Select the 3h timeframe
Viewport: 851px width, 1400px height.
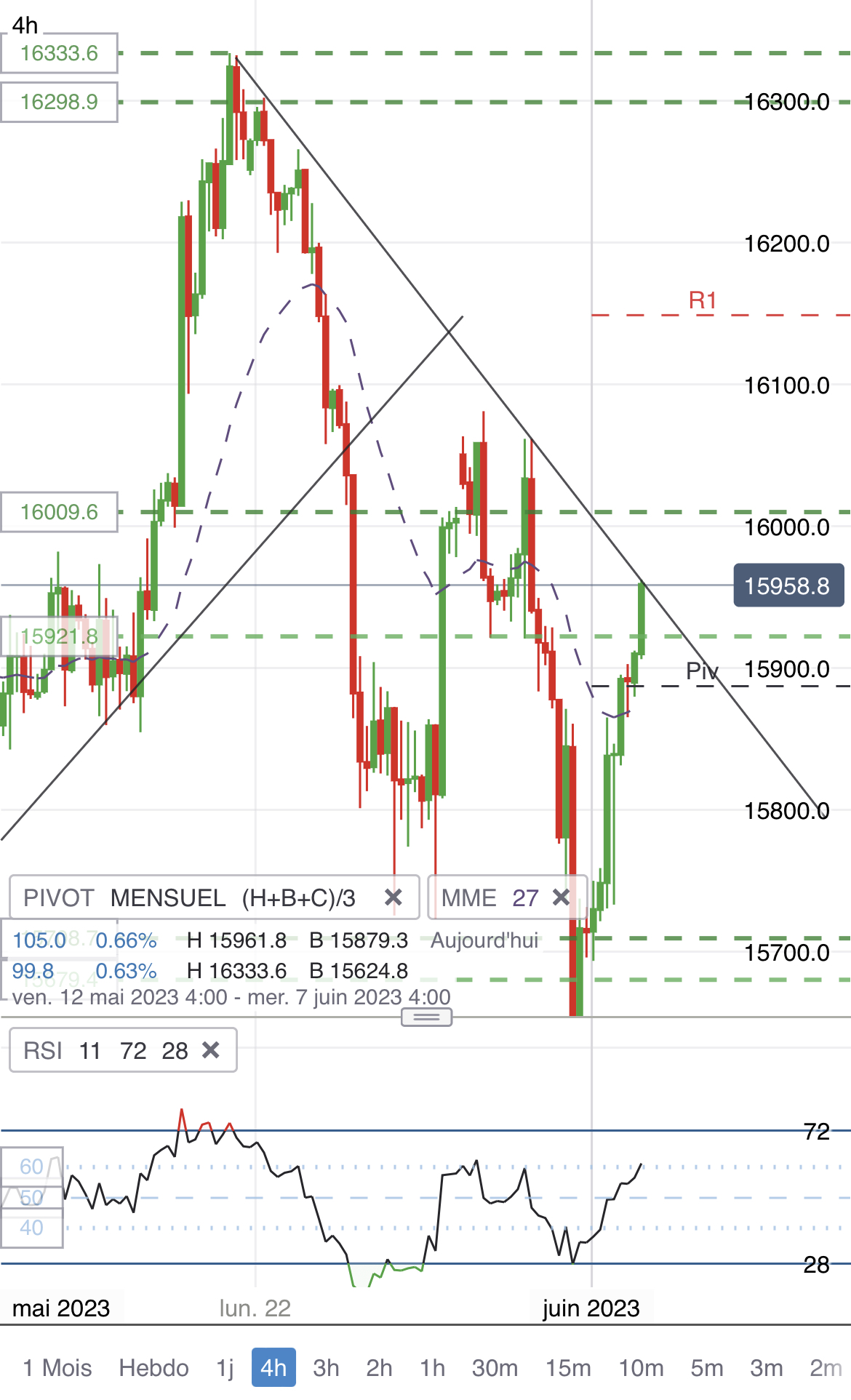tap(326, 1368)
